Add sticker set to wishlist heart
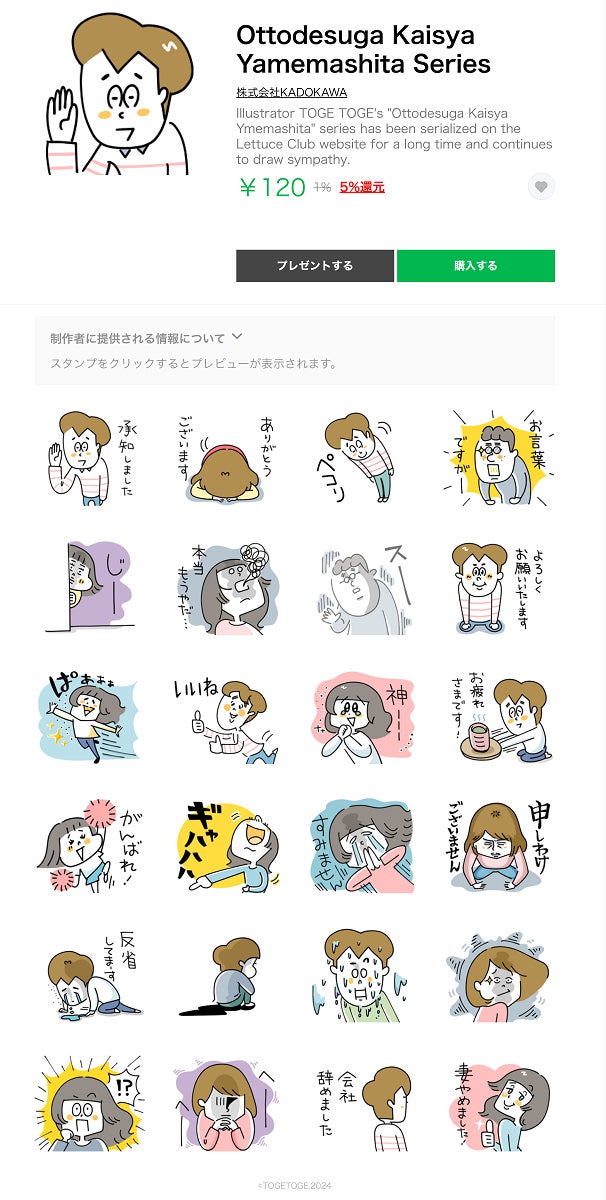Screen dimensions: 606x1200 (541, 187)
